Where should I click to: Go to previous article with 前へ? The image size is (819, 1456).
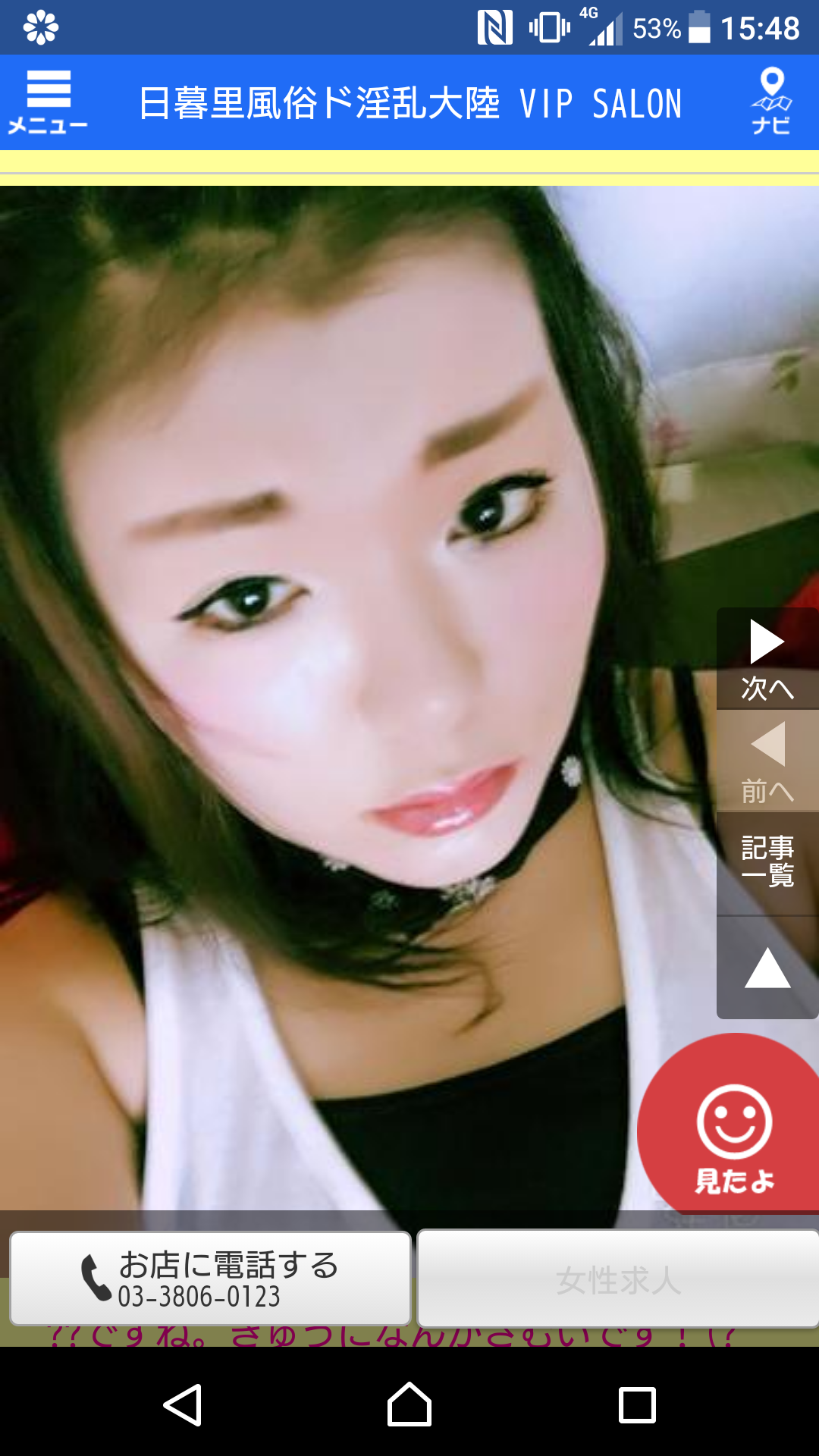pos(767,761)
